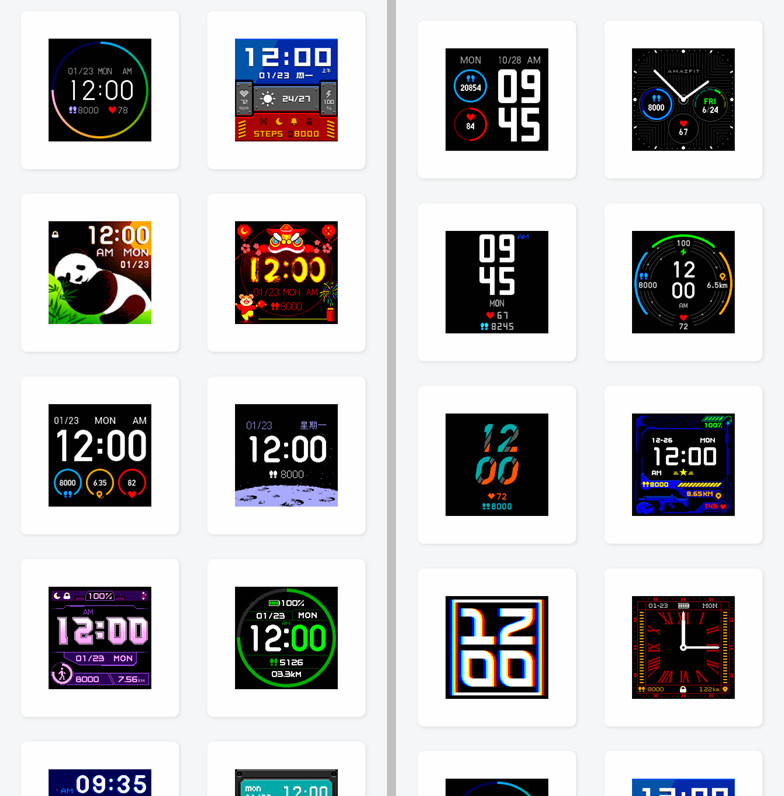Select the Amazfit analog circuit watch face
Viewport: 784px width, 796px height.
pyautogui.click(x=683, y=99)
